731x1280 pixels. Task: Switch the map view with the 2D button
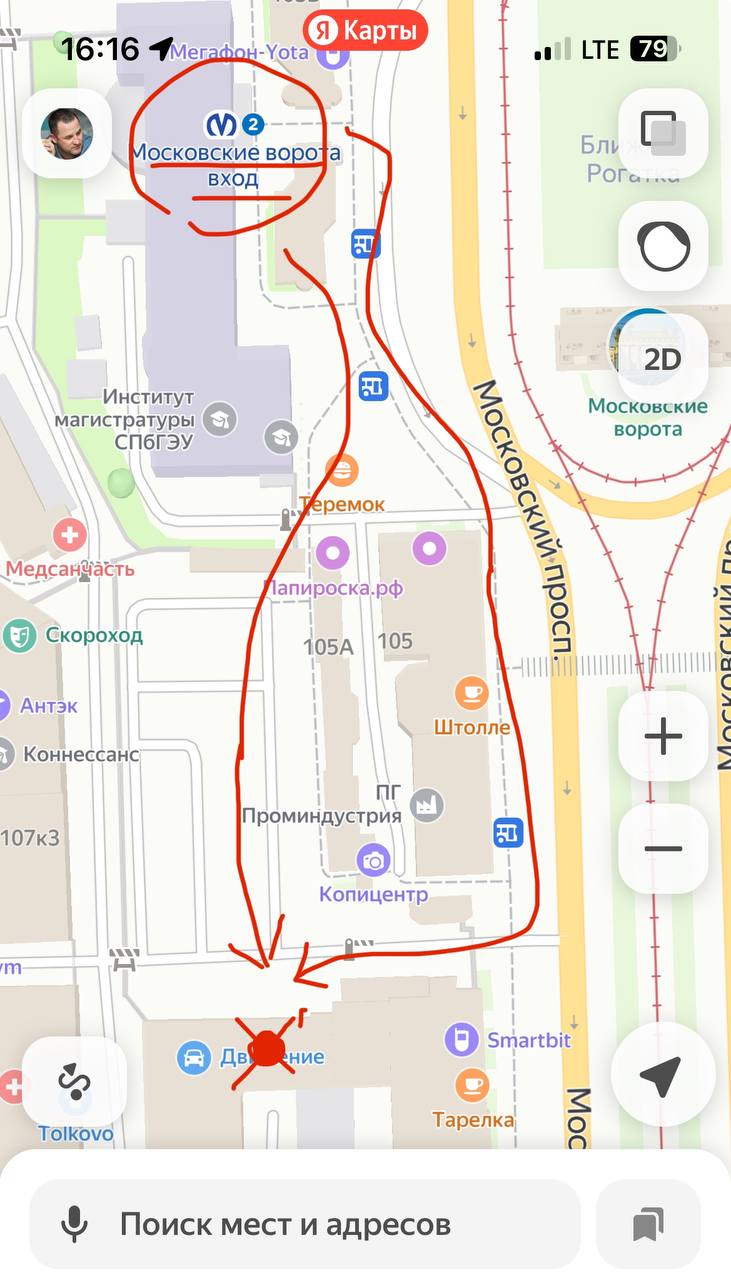click(x=662, y=359)
